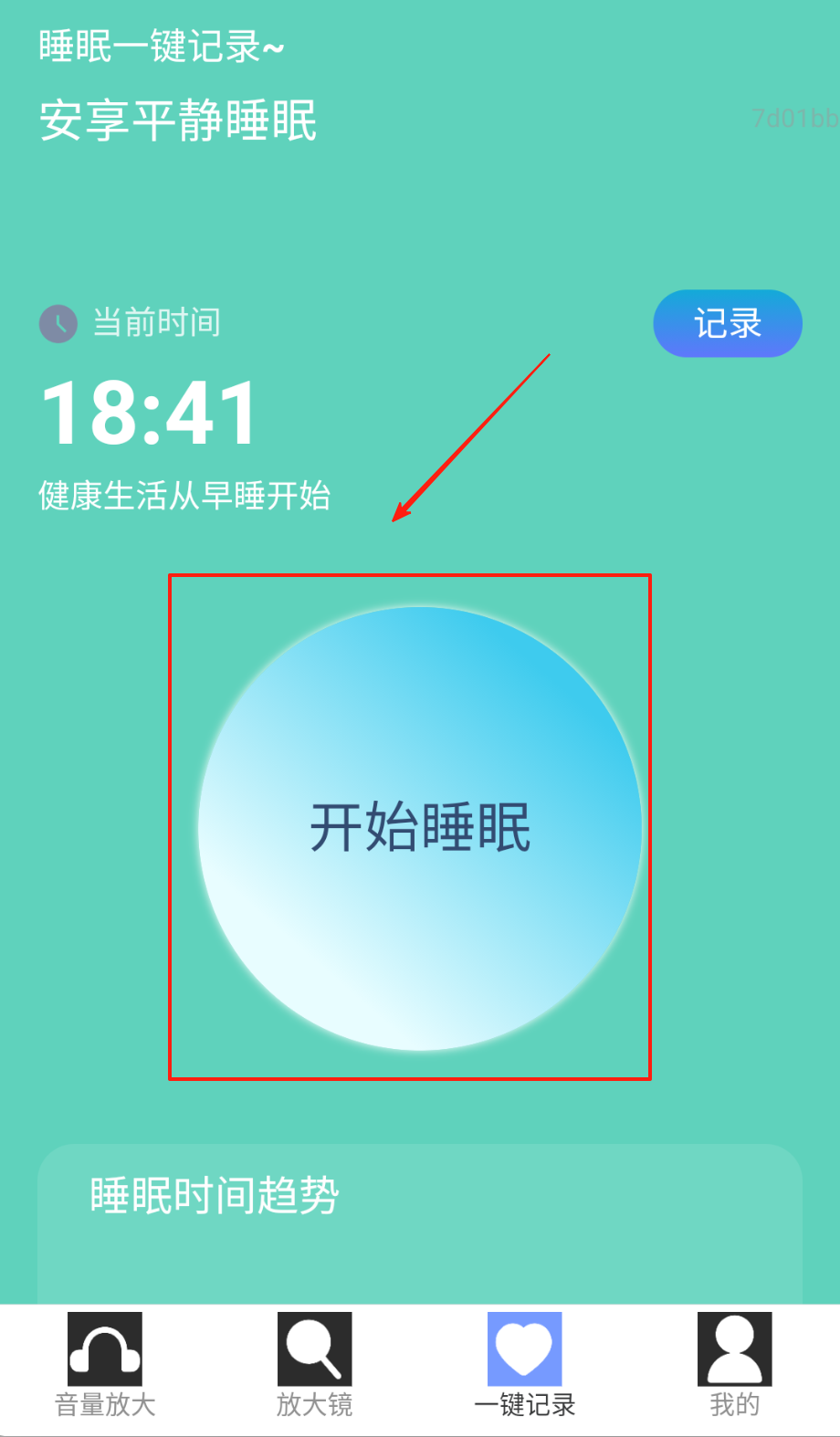The height and width of the screenshot is (1437, 840).
Task: Select the 一键记录 tab
Action: (x=525, y=1364)
